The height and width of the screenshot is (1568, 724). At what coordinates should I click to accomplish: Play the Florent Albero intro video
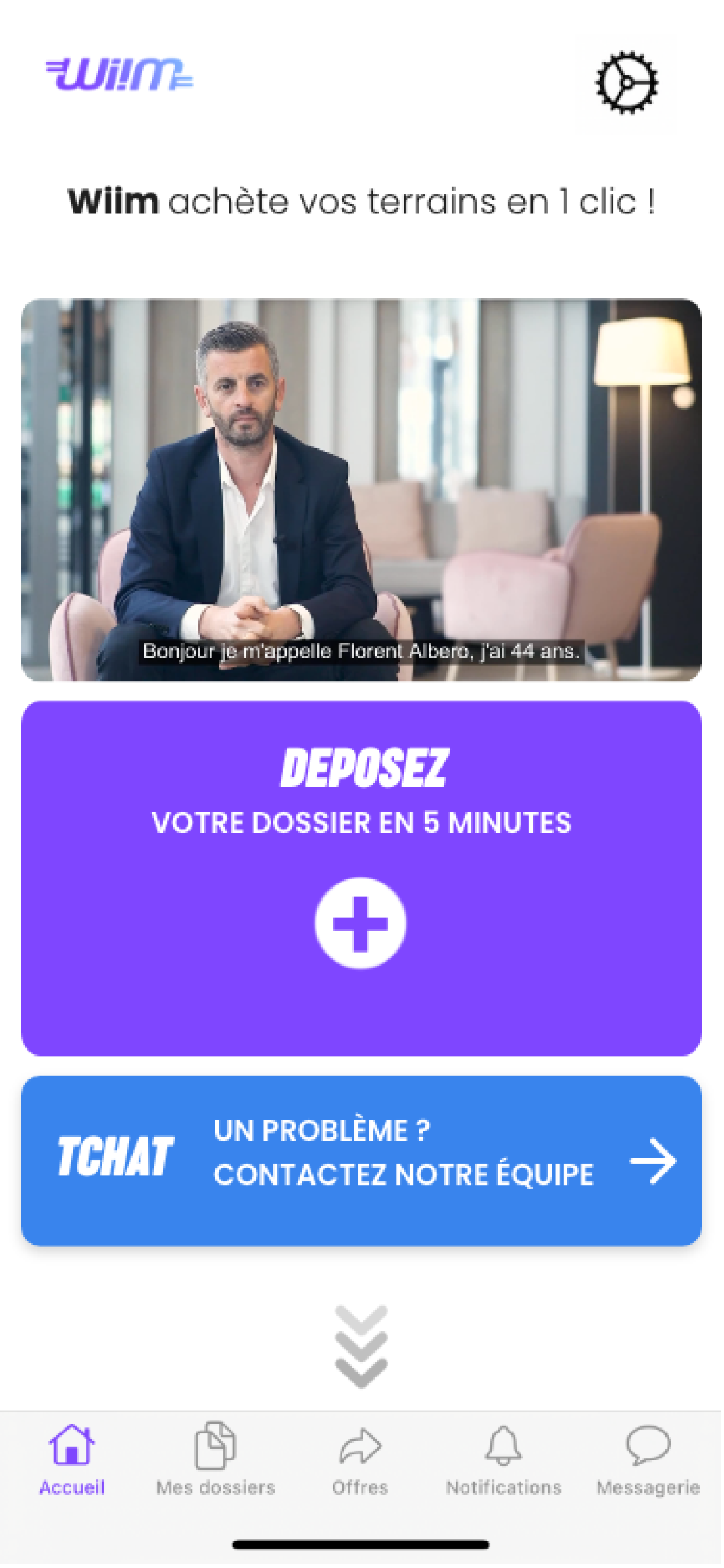tap(361, 490)
